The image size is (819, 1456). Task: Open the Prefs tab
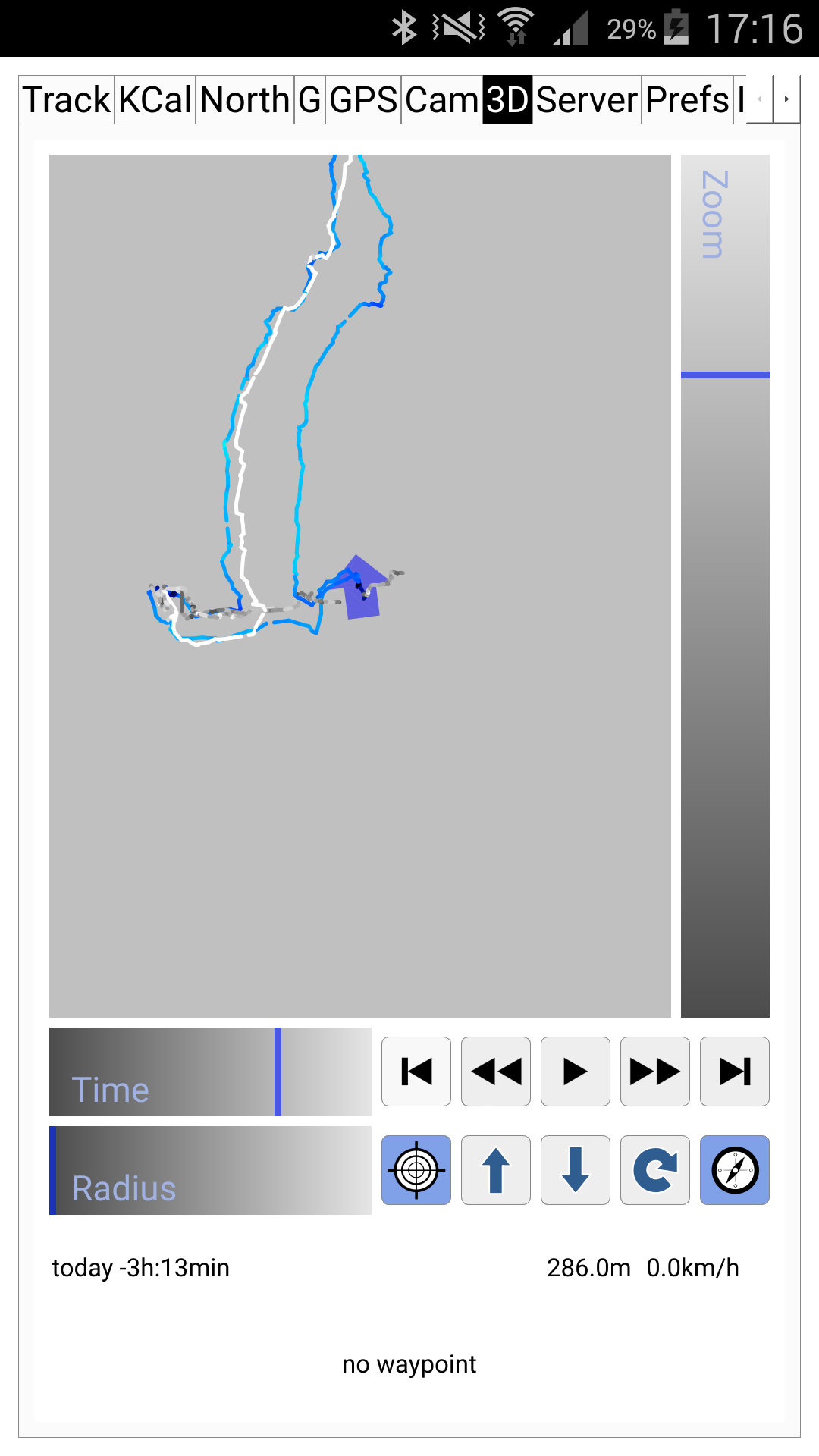tap(687, 99)
